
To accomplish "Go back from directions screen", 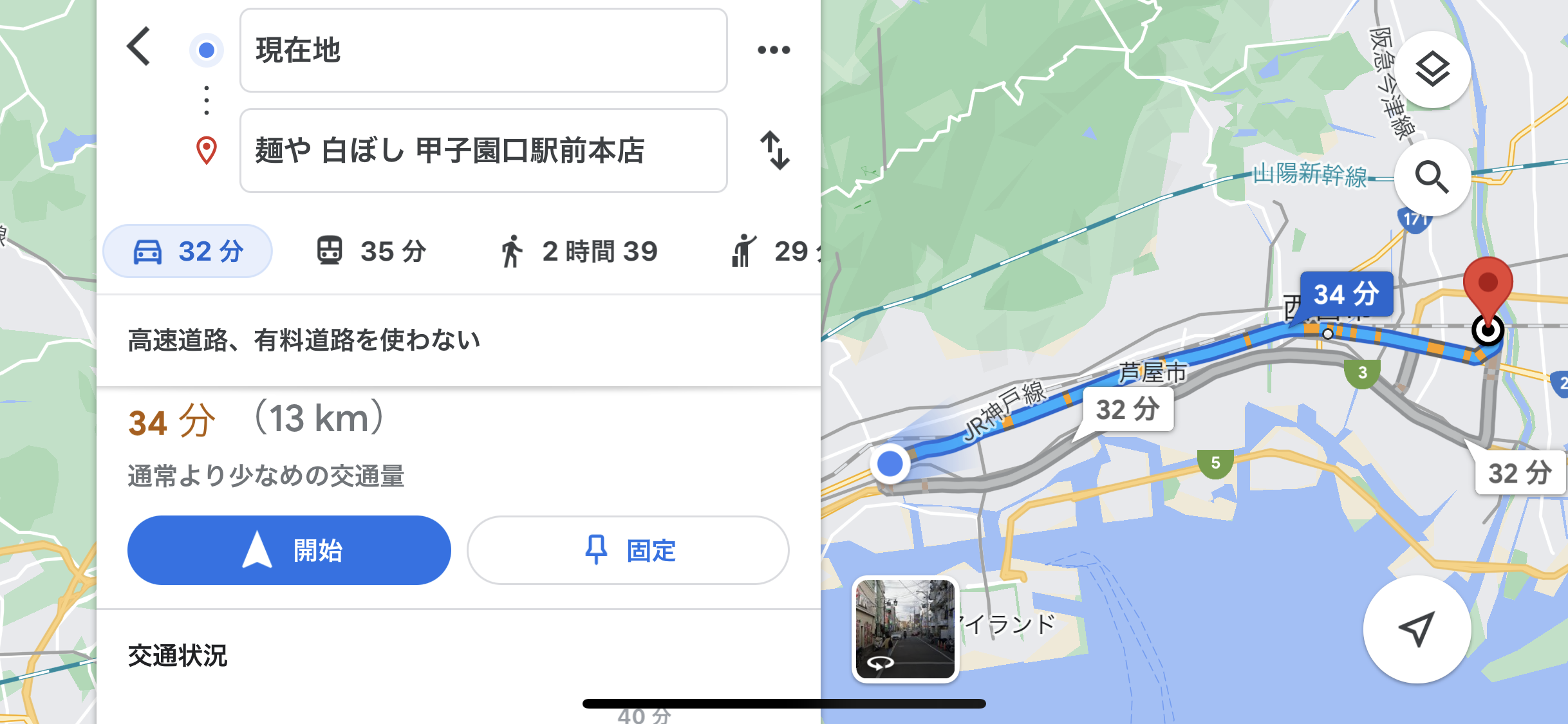I will coord(139,46).
